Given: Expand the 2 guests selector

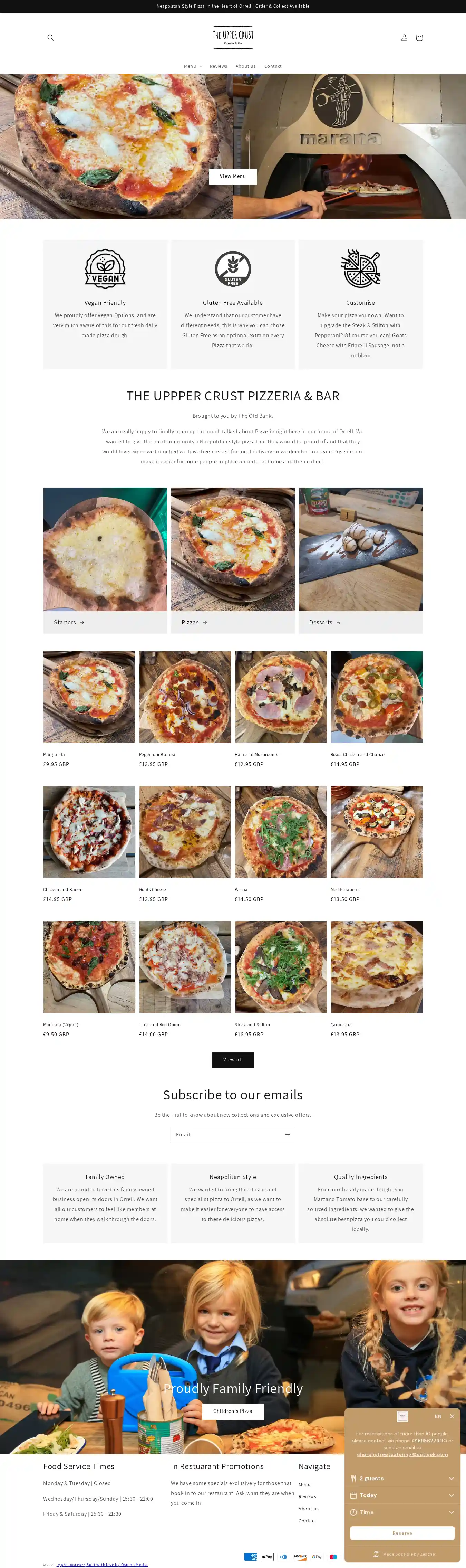Looking at the screenshot, I should pyautogui.click(x=402, y=1479).
